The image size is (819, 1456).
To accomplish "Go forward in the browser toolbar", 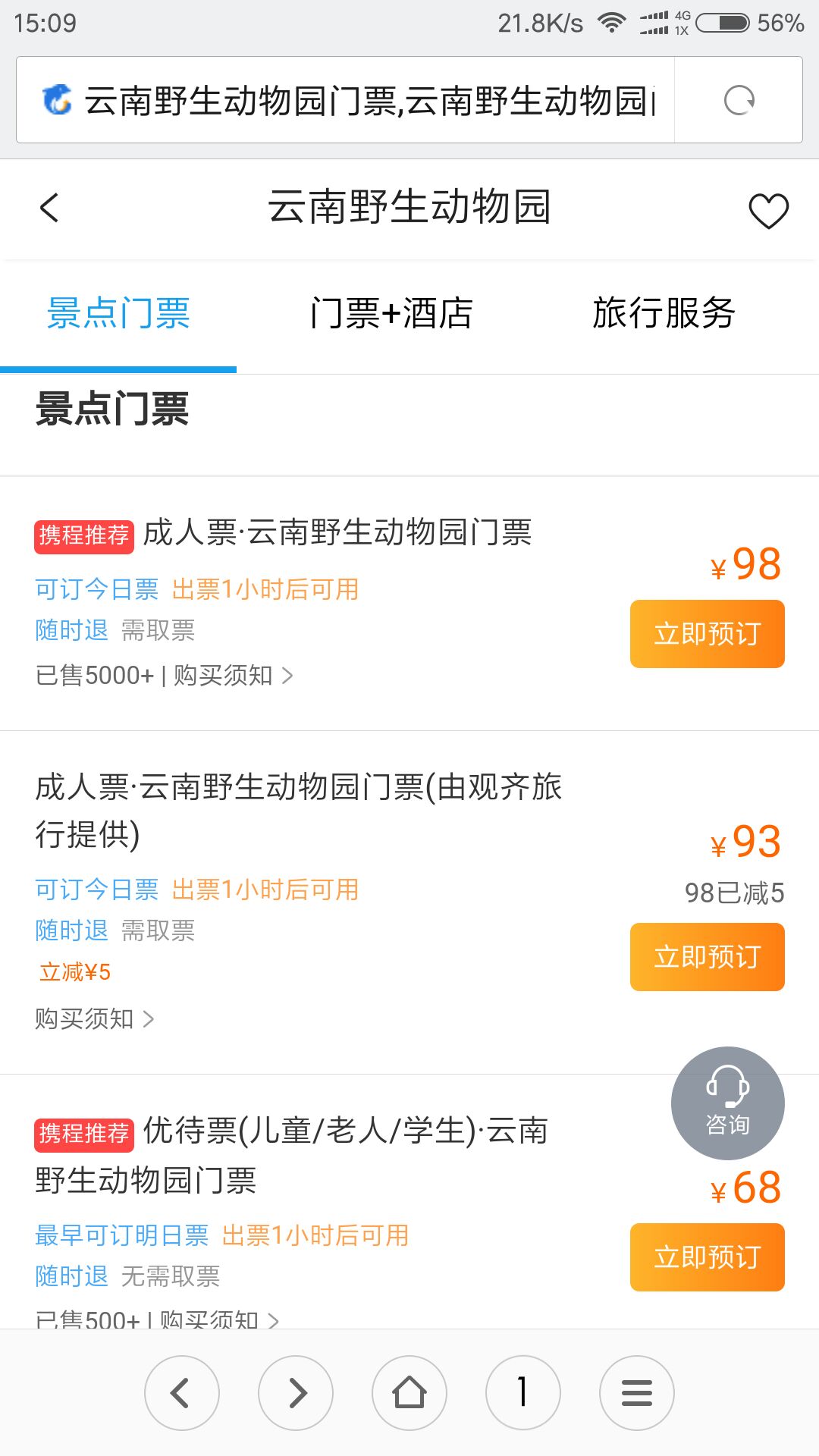I will click(x=296, y=1393).
